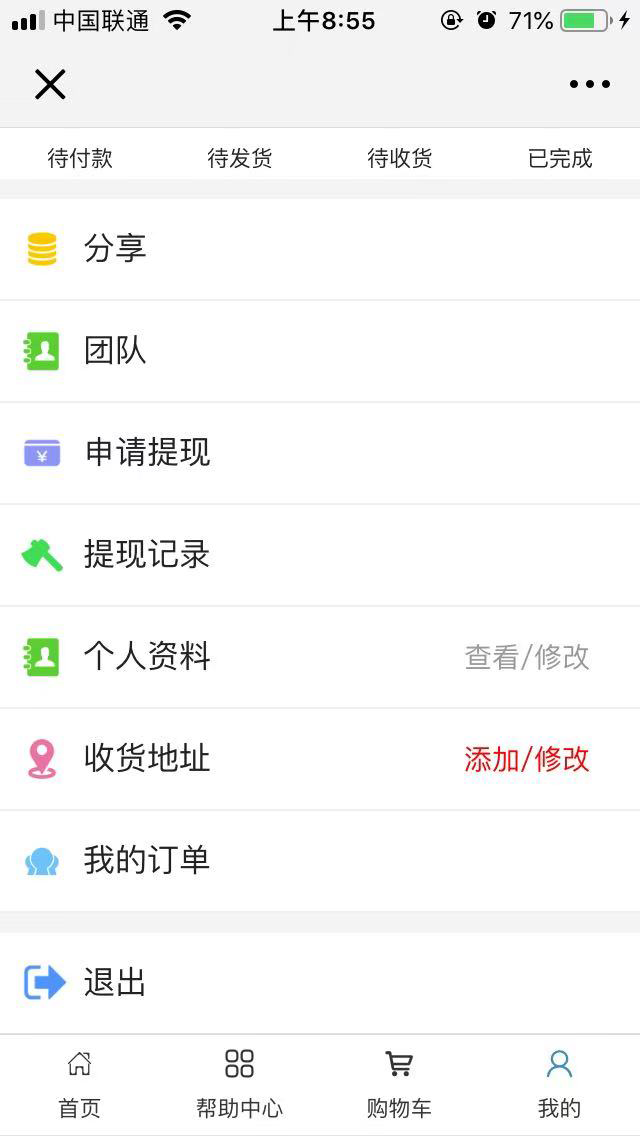This screenshot has height=1136, width=640.
Task: Switch to the 帮助中心 help center tab
Action: (x=240, y=1084)
